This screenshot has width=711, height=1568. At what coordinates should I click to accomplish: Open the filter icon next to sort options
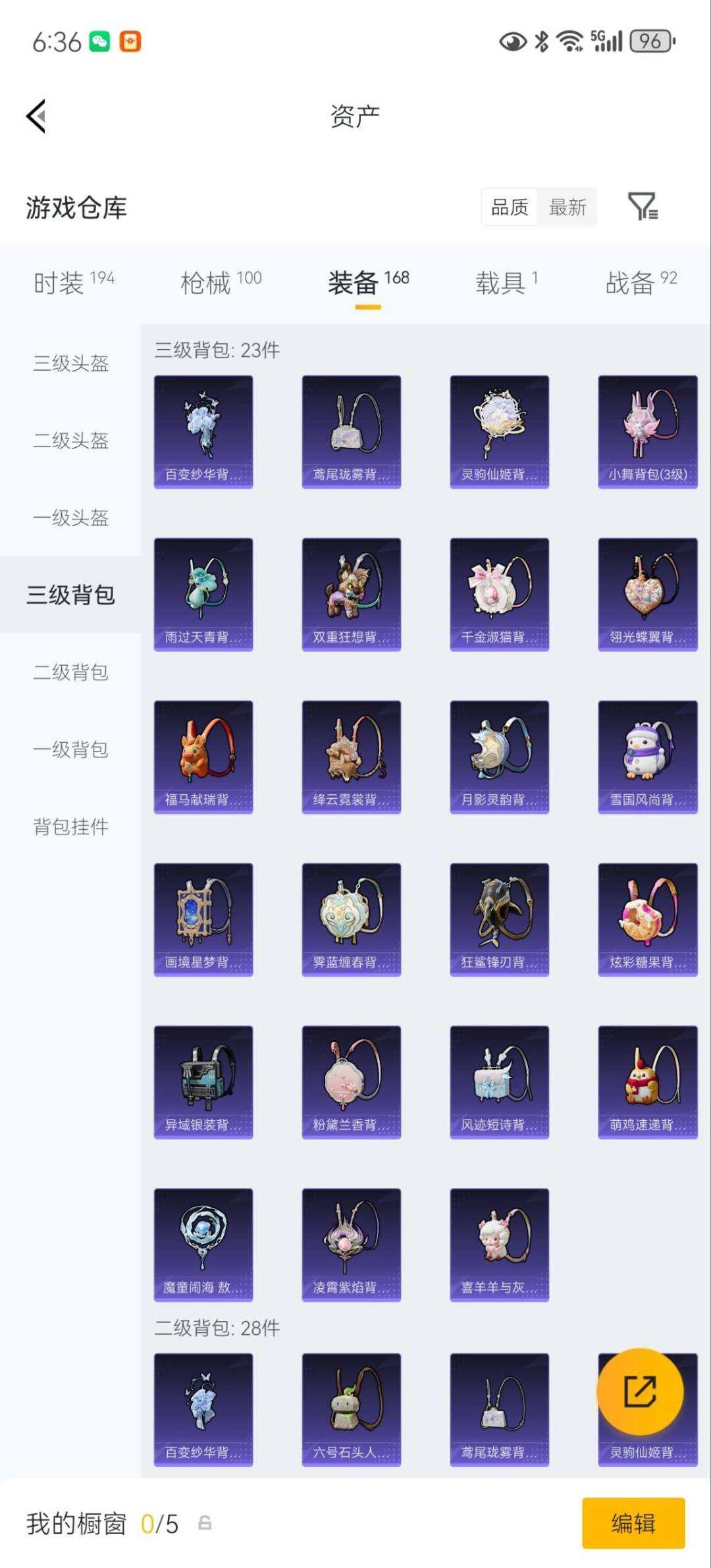pos(642,208)
